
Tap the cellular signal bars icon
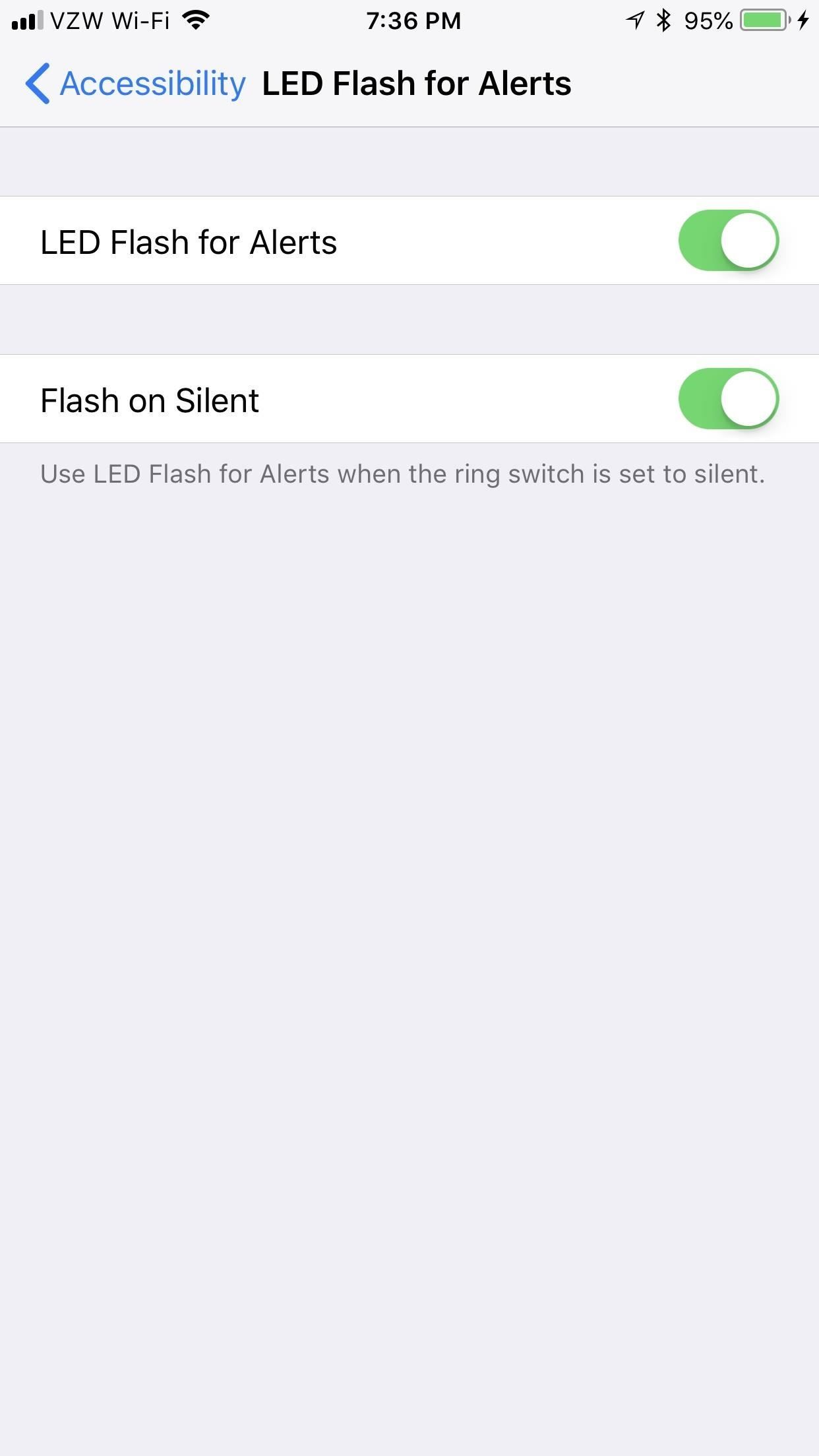pos(26,20)
